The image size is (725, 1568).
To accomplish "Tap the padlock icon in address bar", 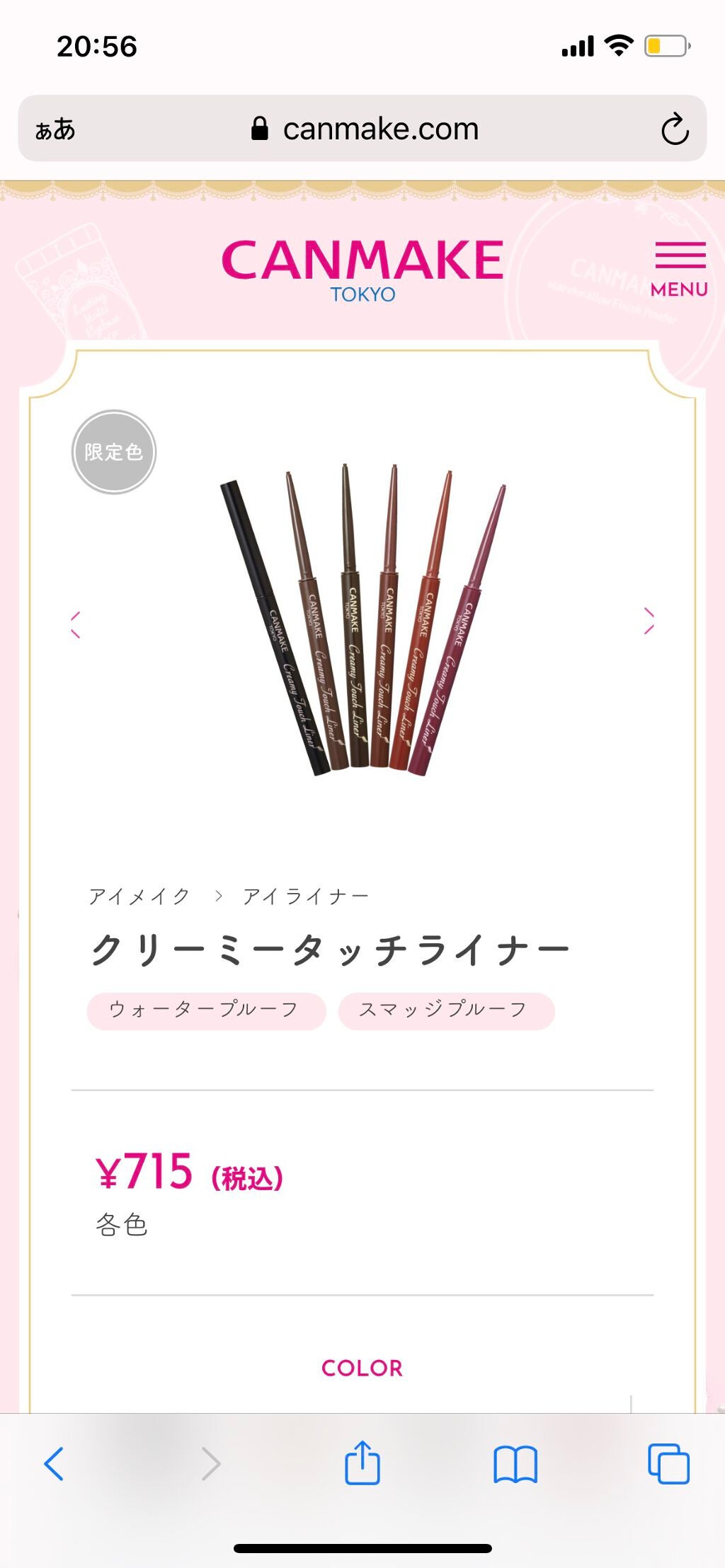I will 259,127.
